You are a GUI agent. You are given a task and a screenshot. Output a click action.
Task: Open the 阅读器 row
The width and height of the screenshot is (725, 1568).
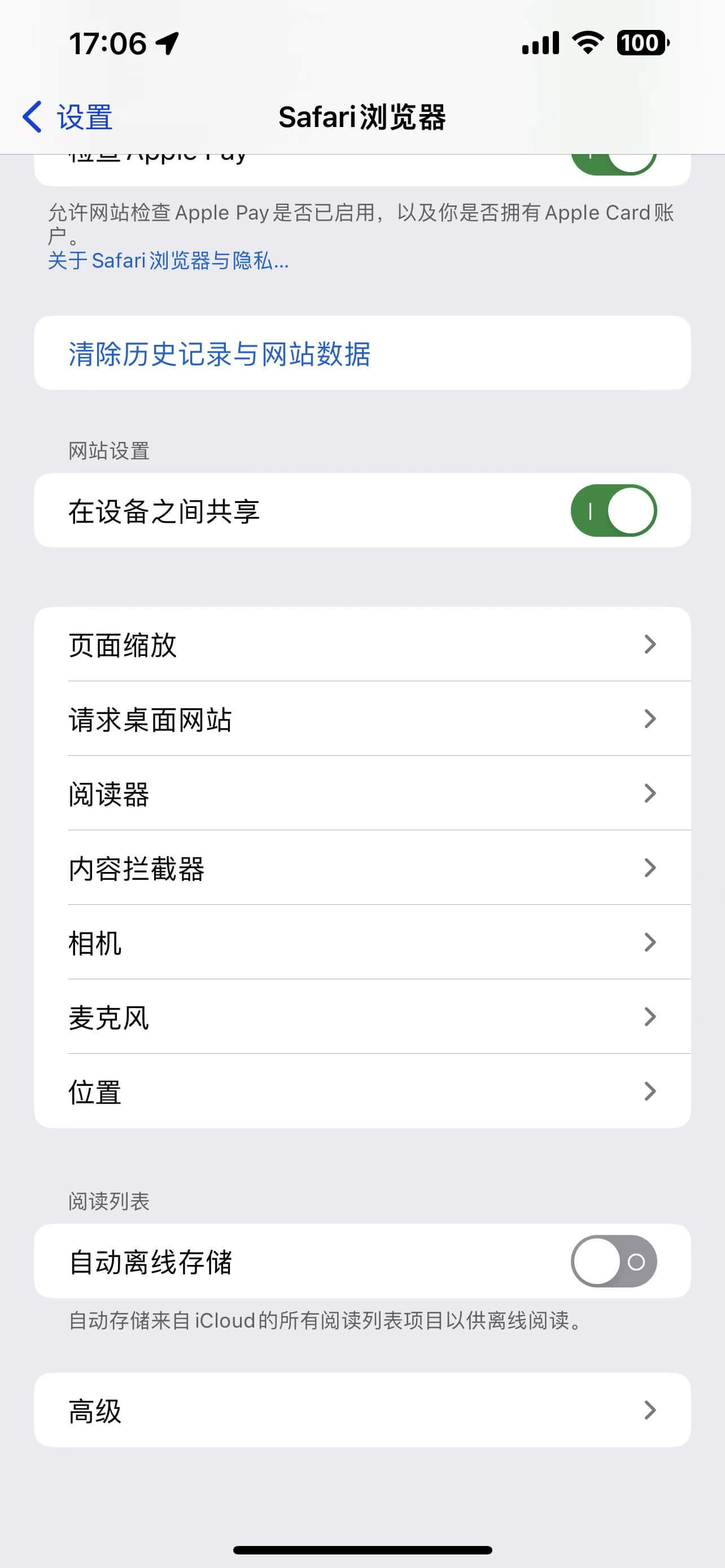(x=361, y=793)
